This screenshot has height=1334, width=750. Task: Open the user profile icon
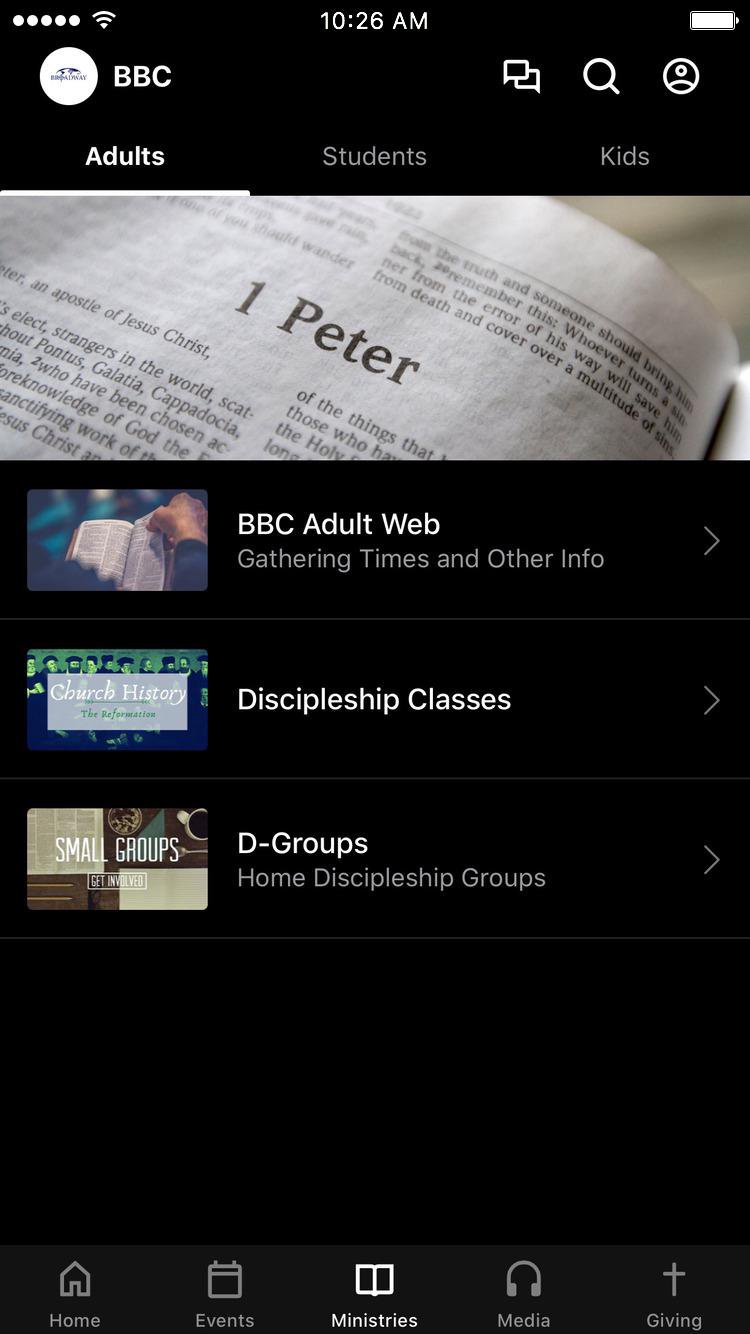tap(681, 77)
